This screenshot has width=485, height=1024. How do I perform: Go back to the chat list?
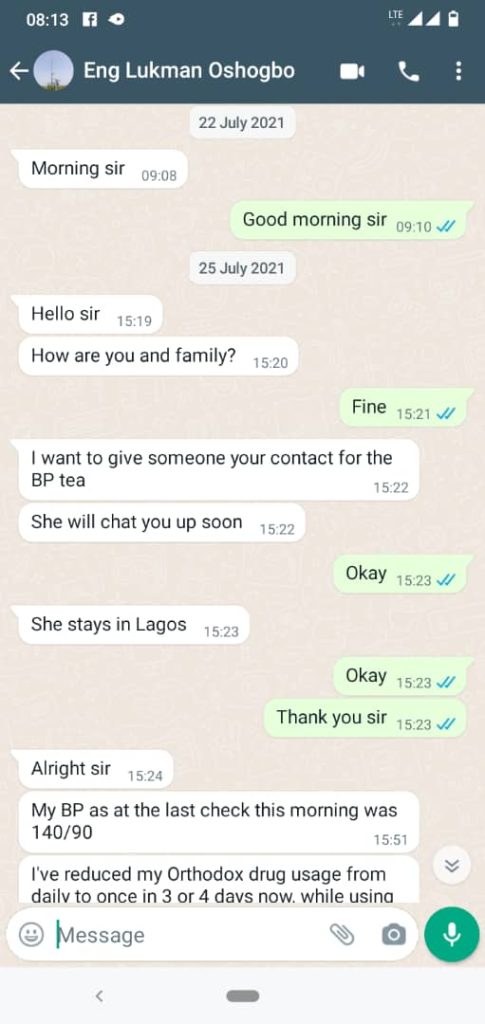(x=18, y=71)
